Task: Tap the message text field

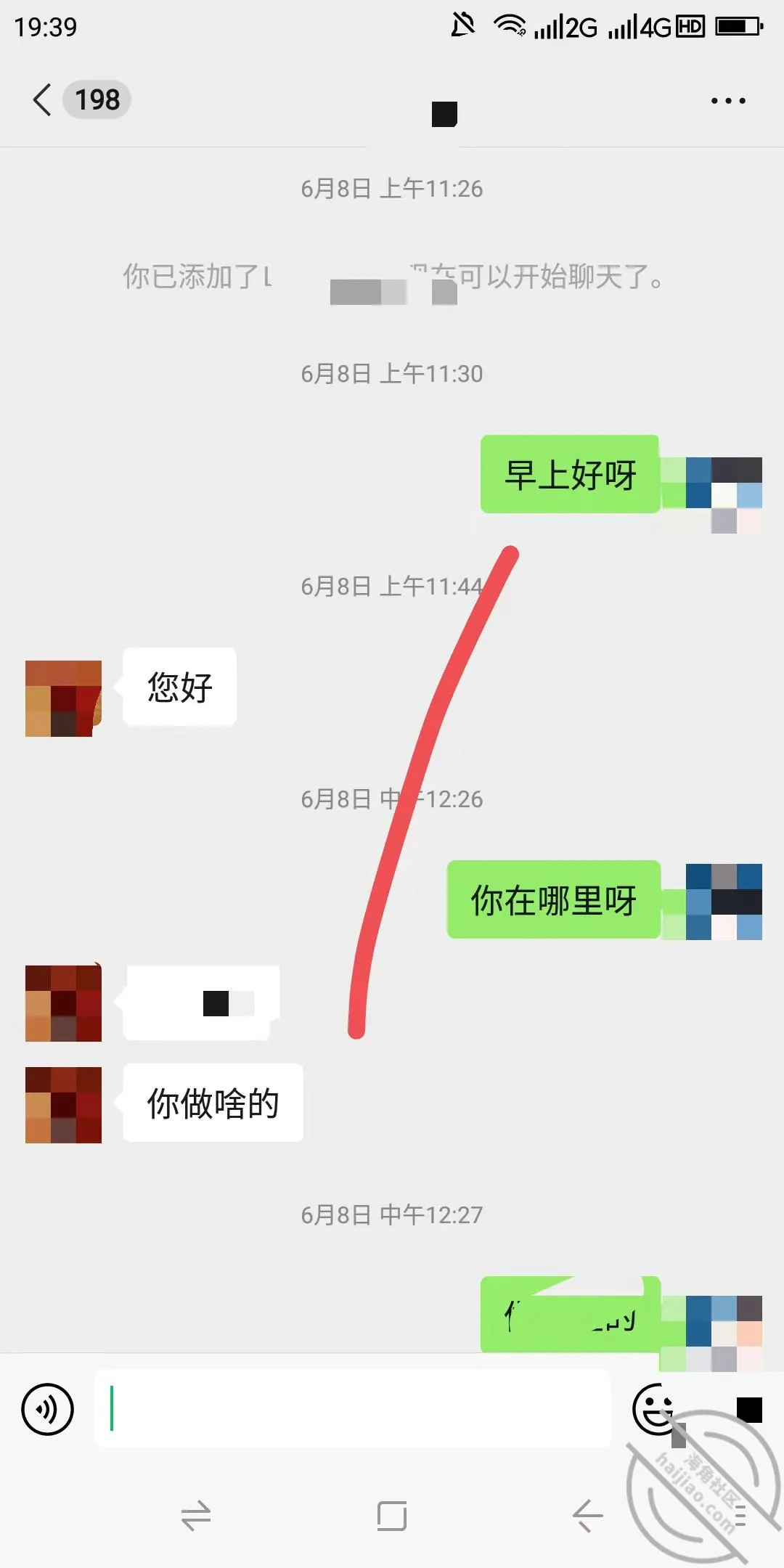Action: [x=353, y=1408]
